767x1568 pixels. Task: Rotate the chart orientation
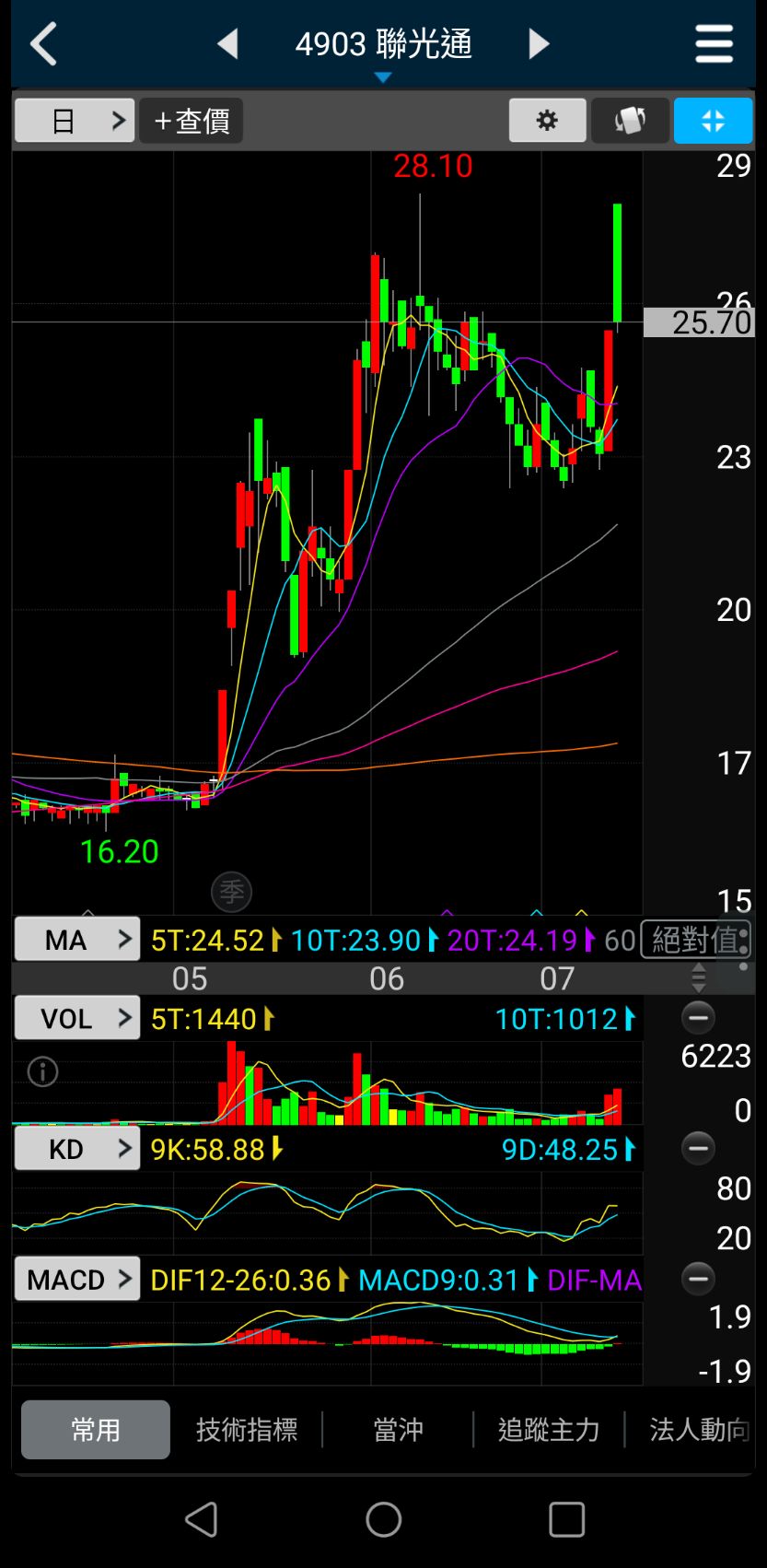point(630,121)
